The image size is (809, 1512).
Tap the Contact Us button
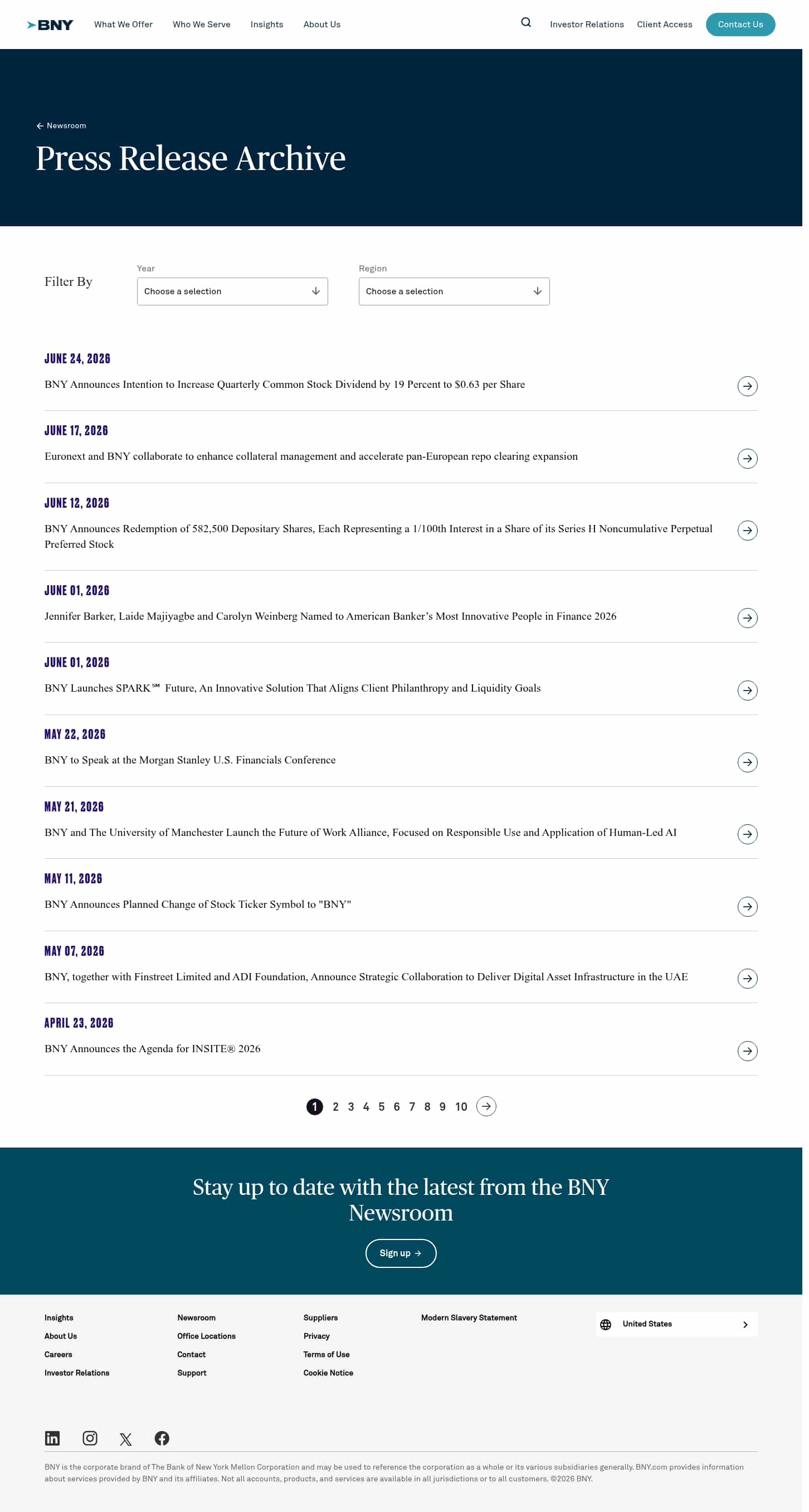pyautogui.click(x=740, y=24)
